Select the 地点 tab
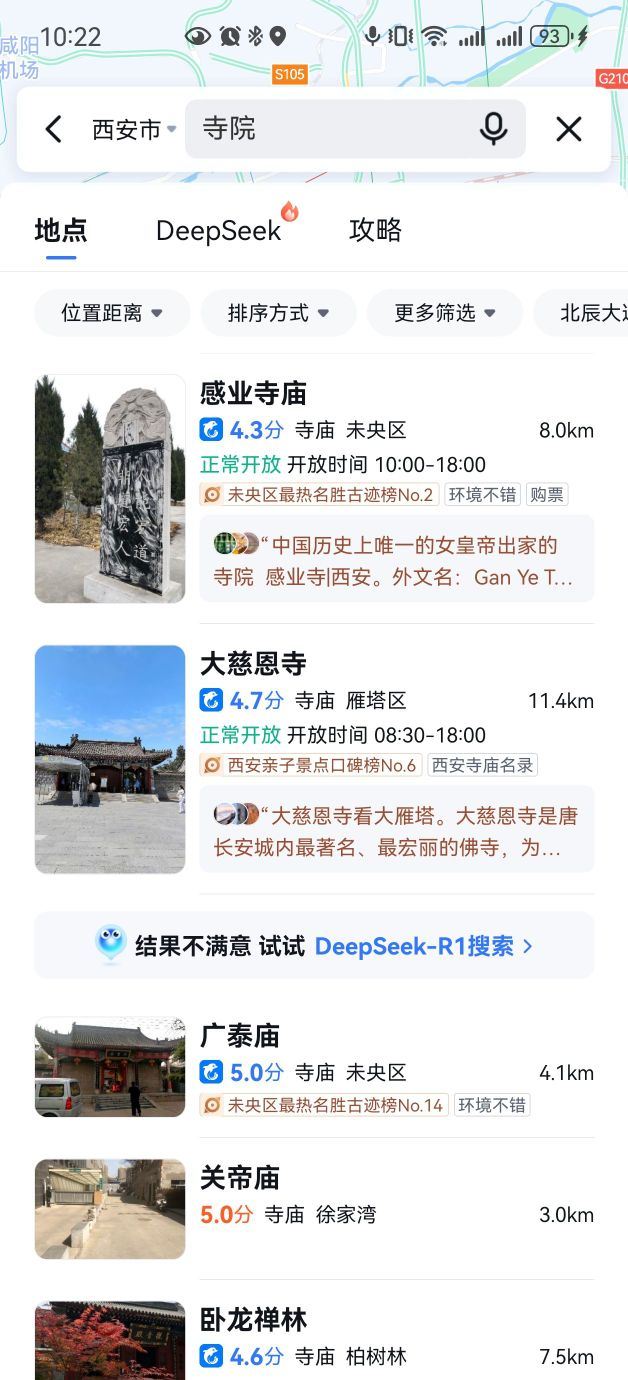 (x=61, y=231)
